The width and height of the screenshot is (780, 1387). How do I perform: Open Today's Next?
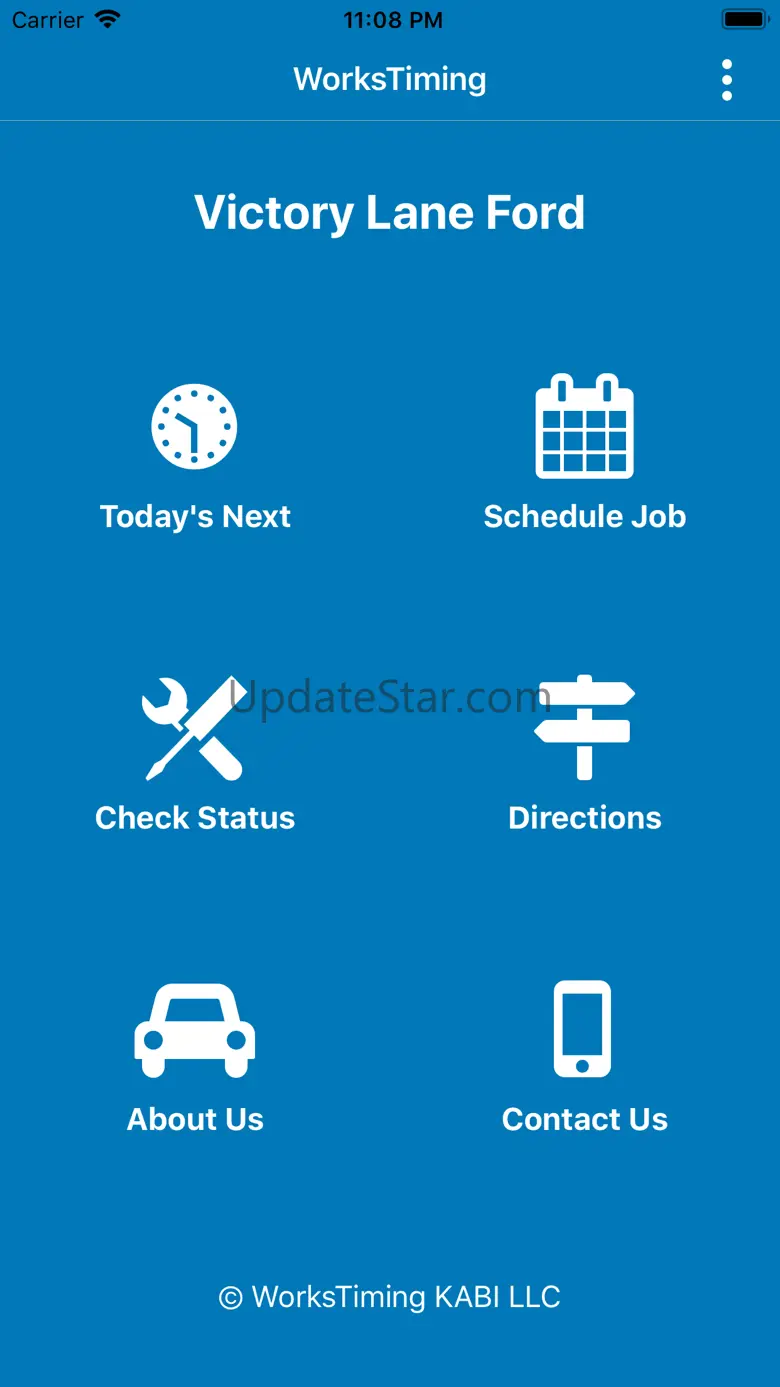(x=195, y=457)
